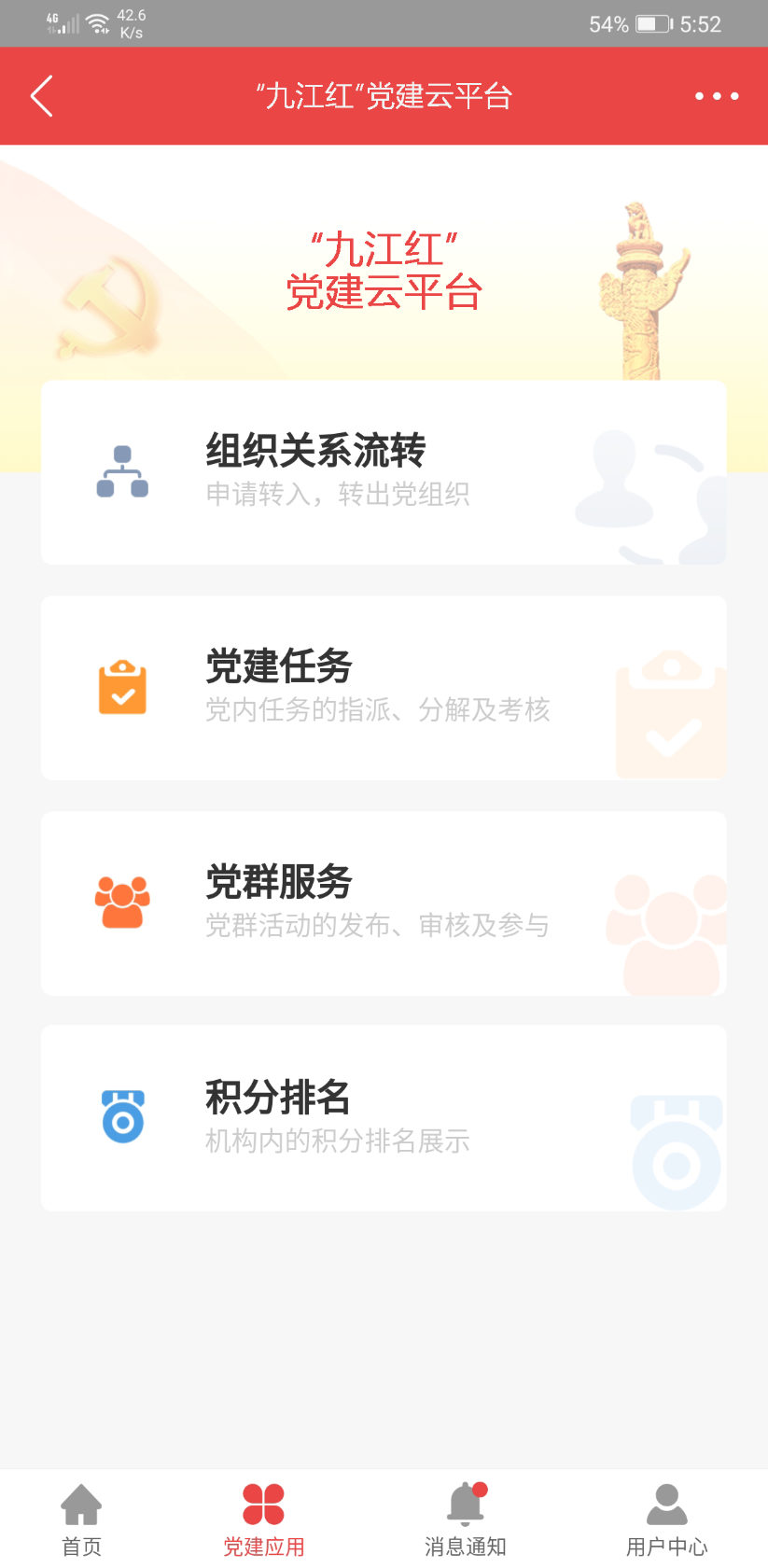Open the 消息通知 tab
Screen dimensions: 768x1568
[466, 1520]
